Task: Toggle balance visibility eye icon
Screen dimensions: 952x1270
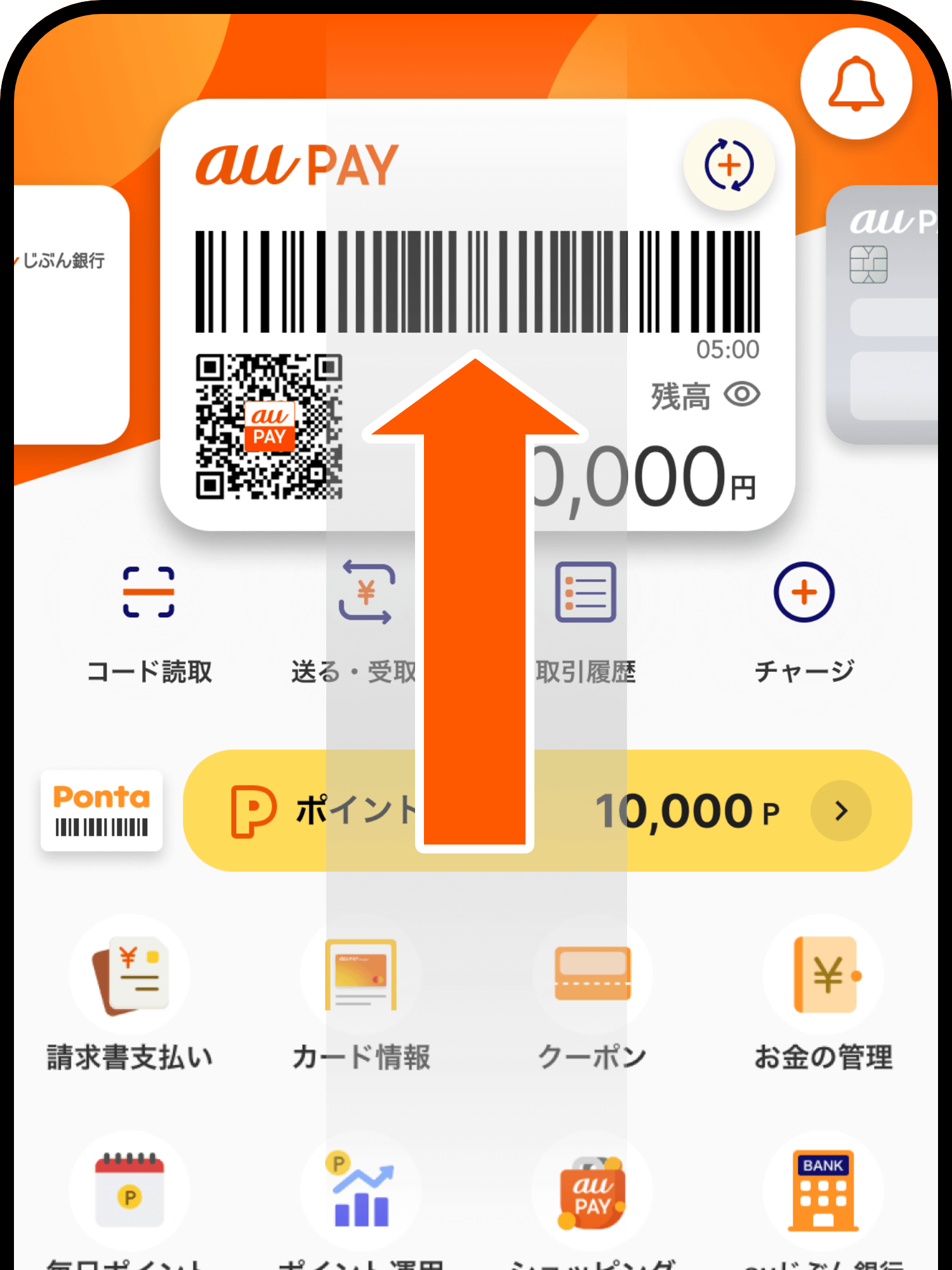Action: 741,394
